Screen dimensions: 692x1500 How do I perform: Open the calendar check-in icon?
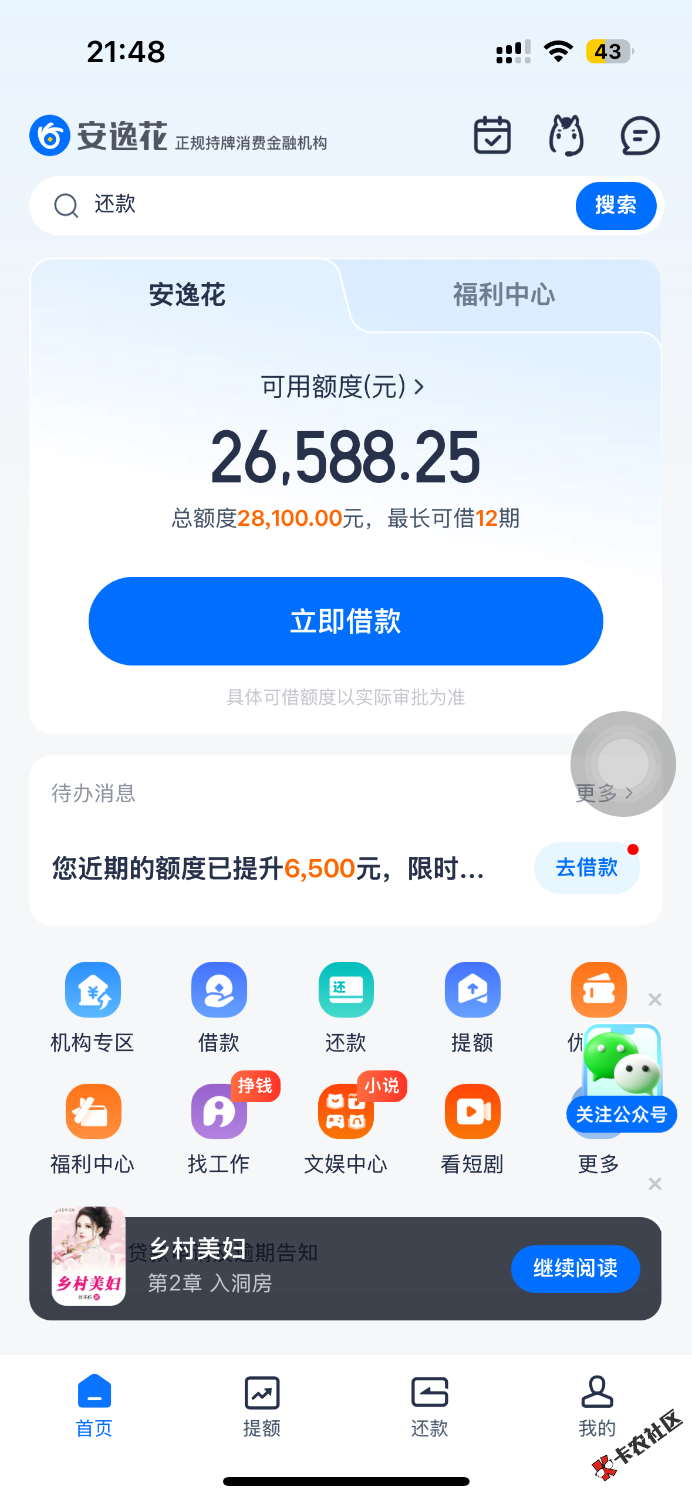tap(492, 135)
